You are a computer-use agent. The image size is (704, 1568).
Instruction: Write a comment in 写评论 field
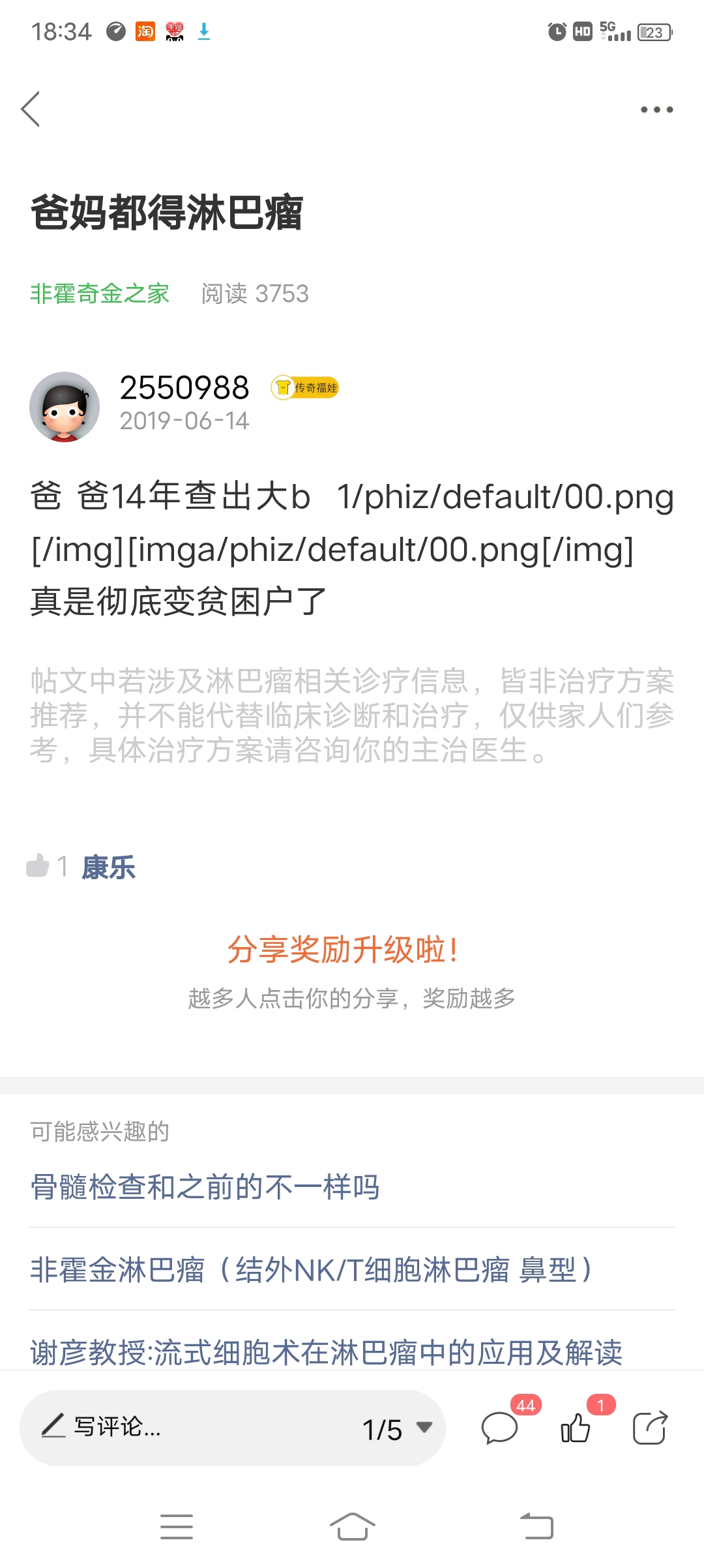163,1426
